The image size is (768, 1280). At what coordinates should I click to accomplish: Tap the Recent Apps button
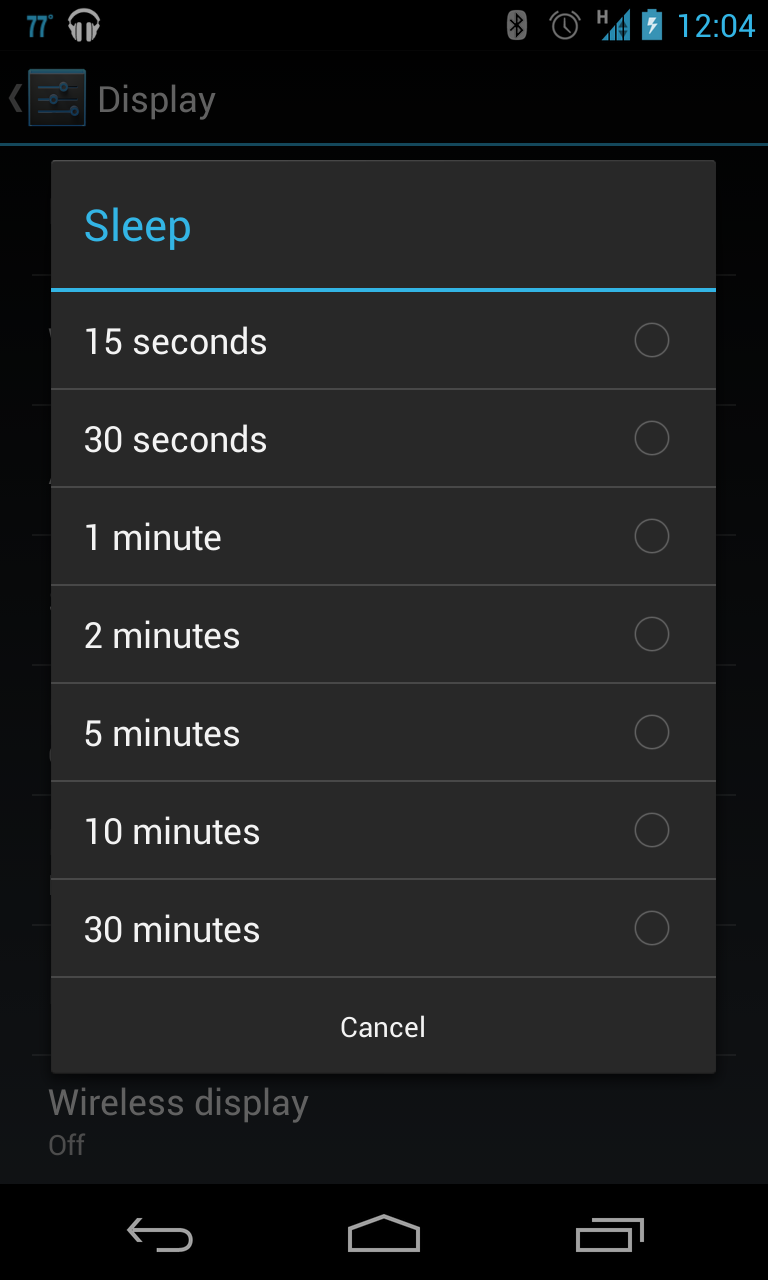(x=609, y=1235)
